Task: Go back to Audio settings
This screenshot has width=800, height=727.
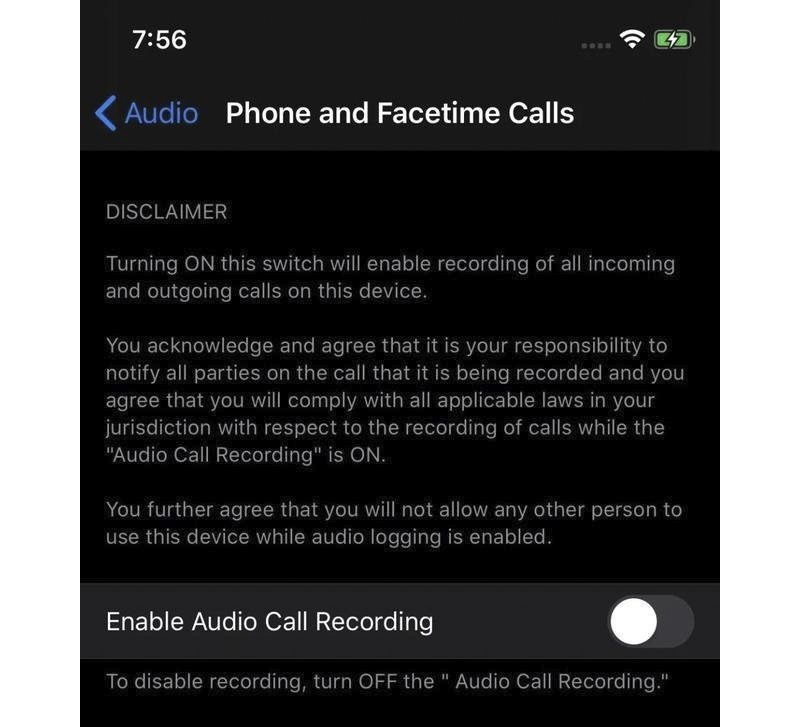Action: point(146,113)
